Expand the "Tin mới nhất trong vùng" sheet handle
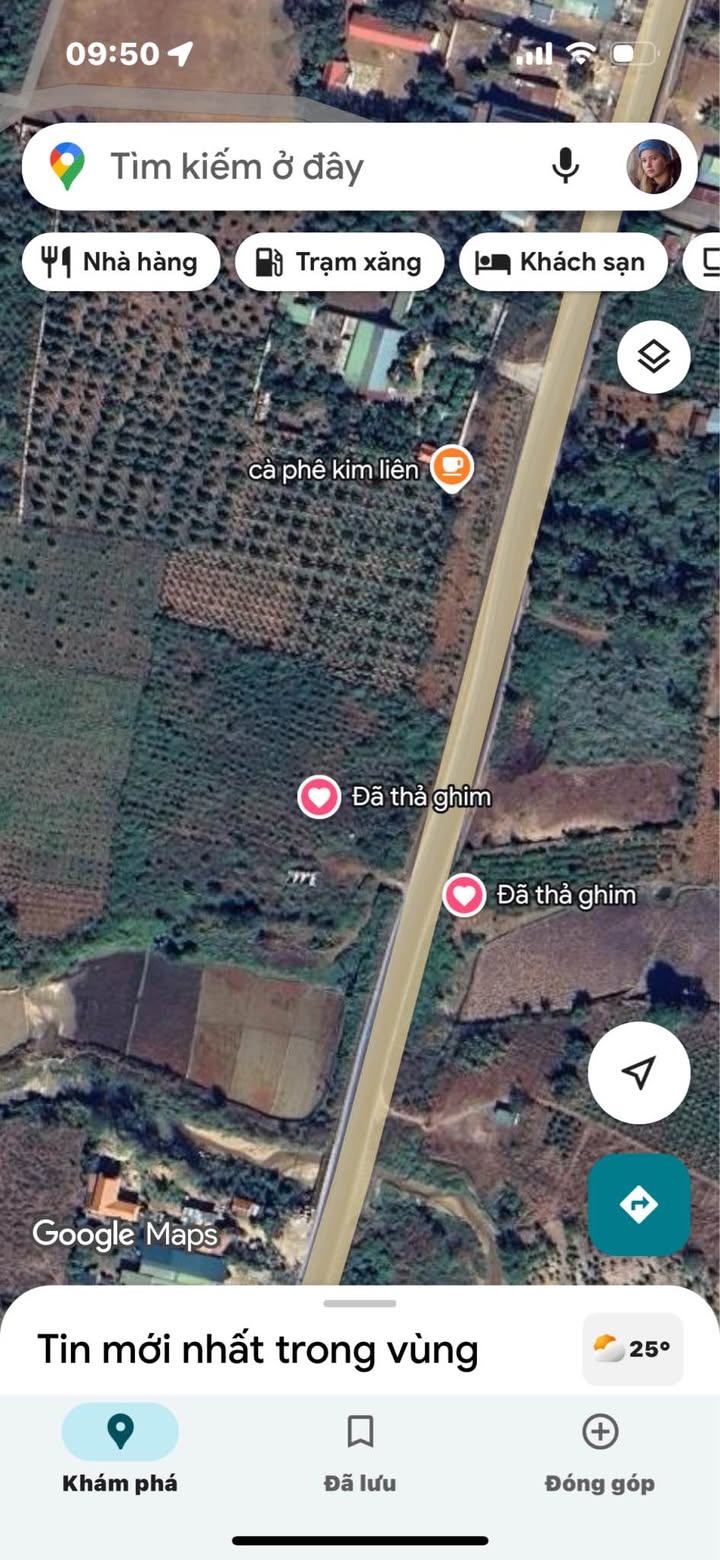 coord(360,1303)
